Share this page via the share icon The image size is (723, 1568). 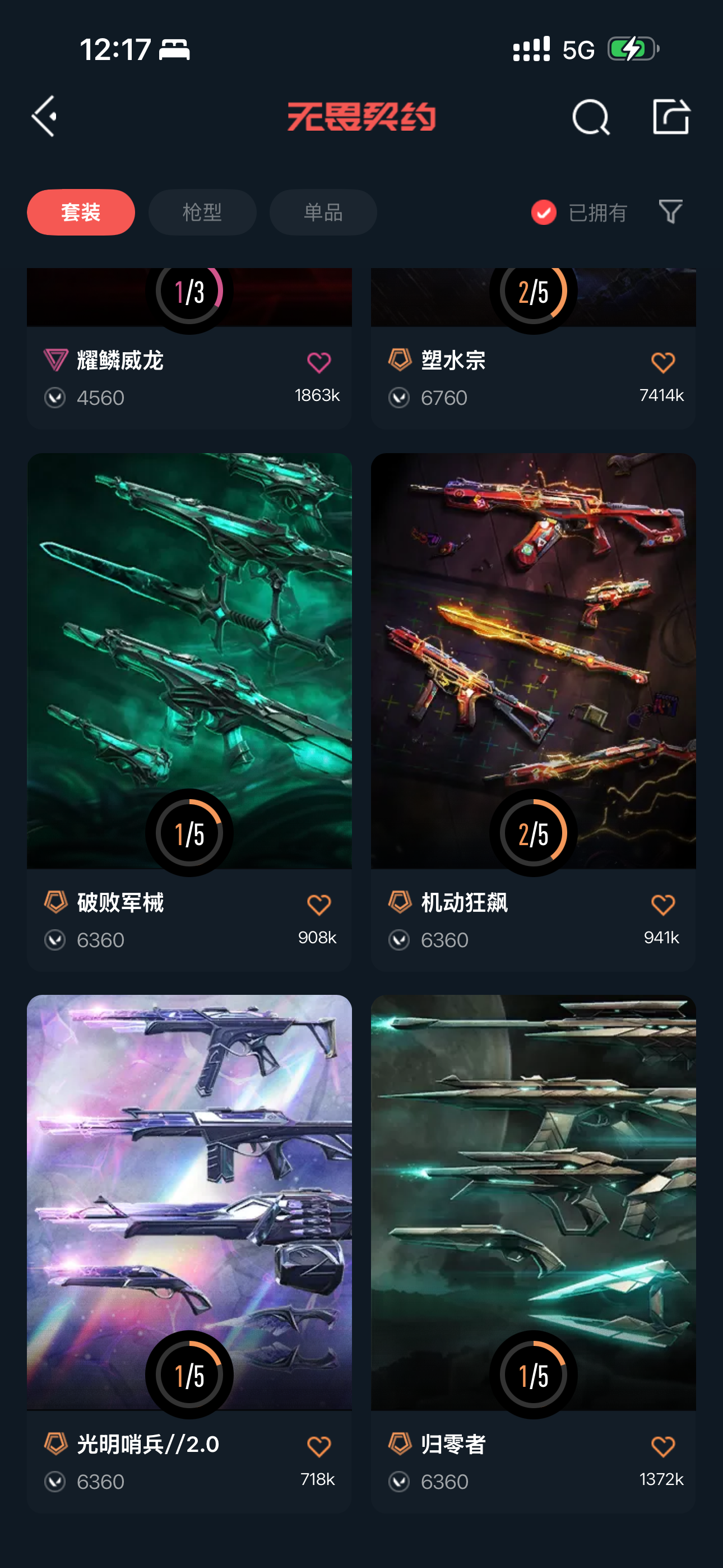pos(671,116)
